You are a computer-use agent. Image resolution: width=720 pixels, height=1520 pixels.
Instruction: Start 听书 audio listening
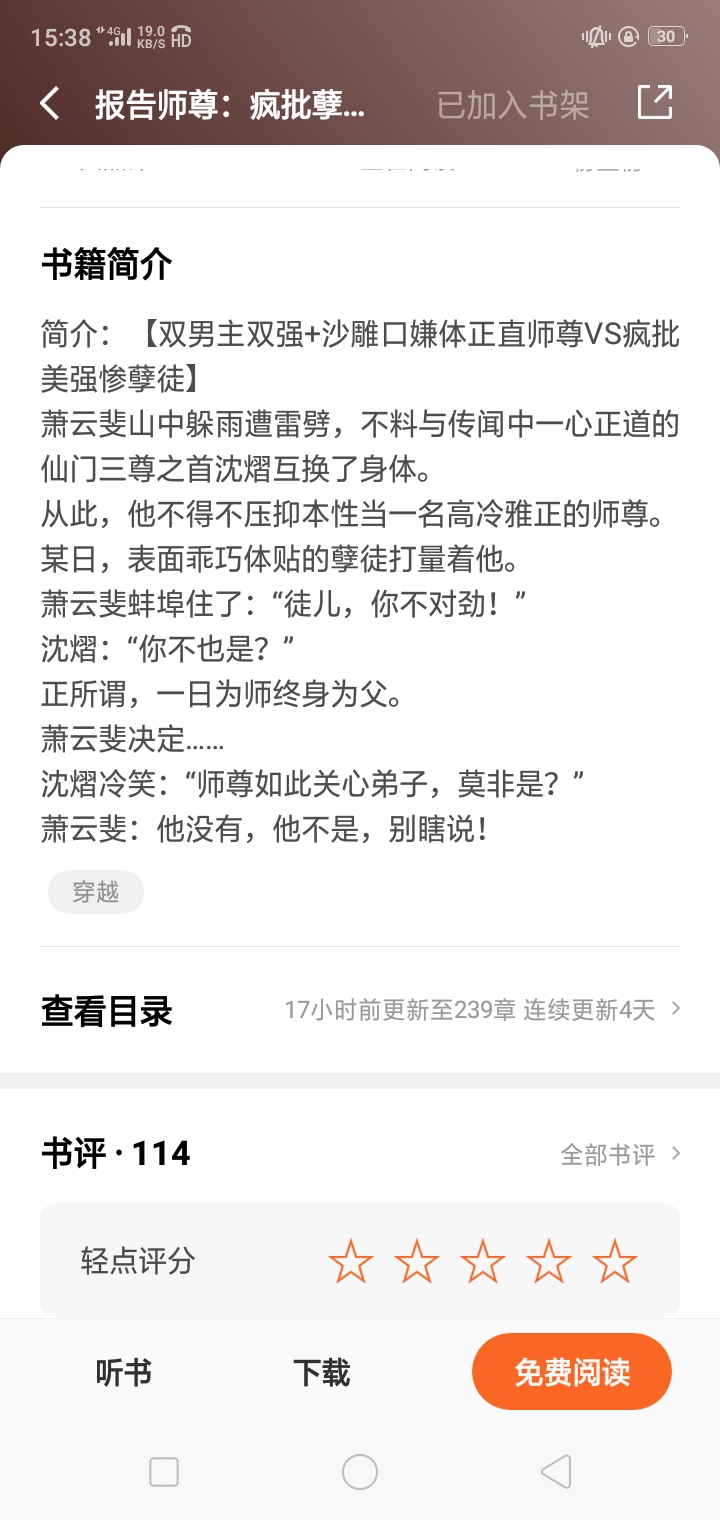pos(124,1372)
